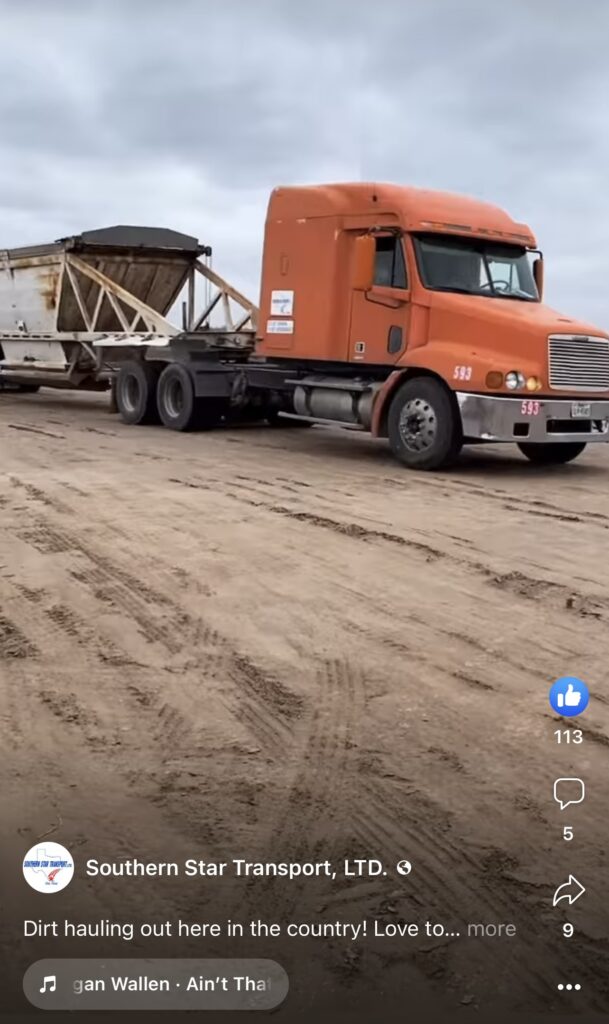Open the comments on this reel

point(568,794)
